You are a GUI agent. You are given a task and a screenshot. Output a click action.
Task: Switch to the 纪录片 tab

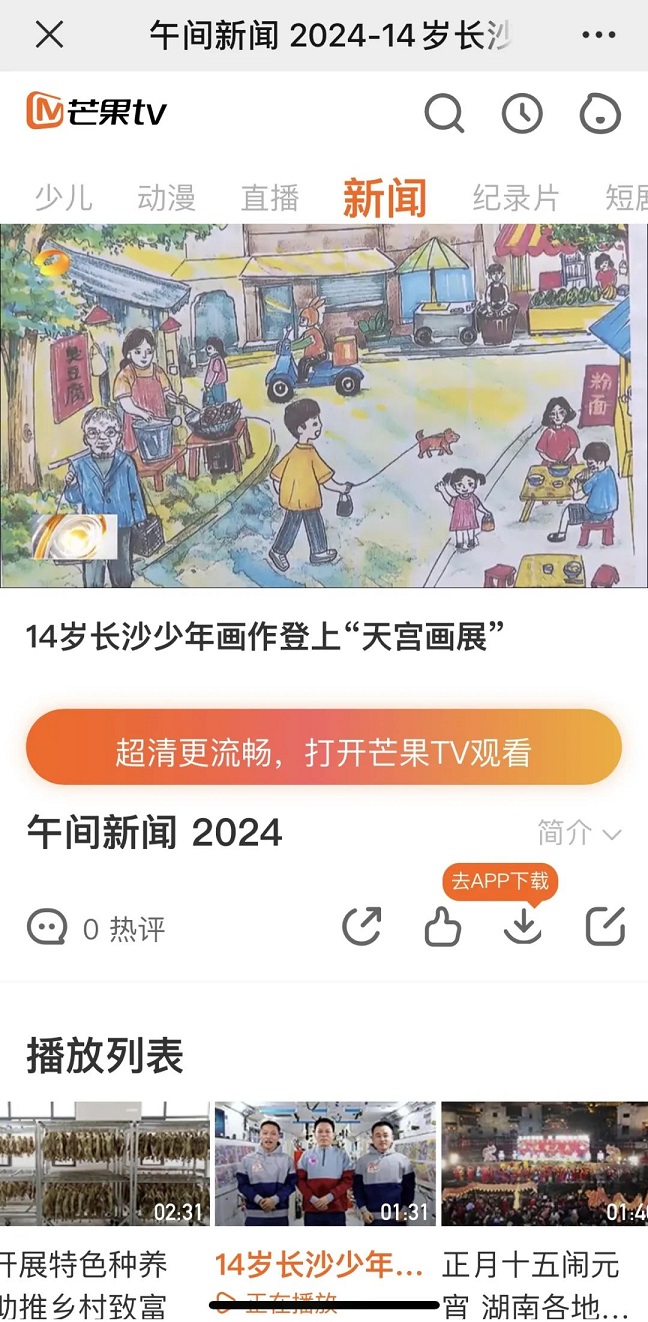point(515,197)
